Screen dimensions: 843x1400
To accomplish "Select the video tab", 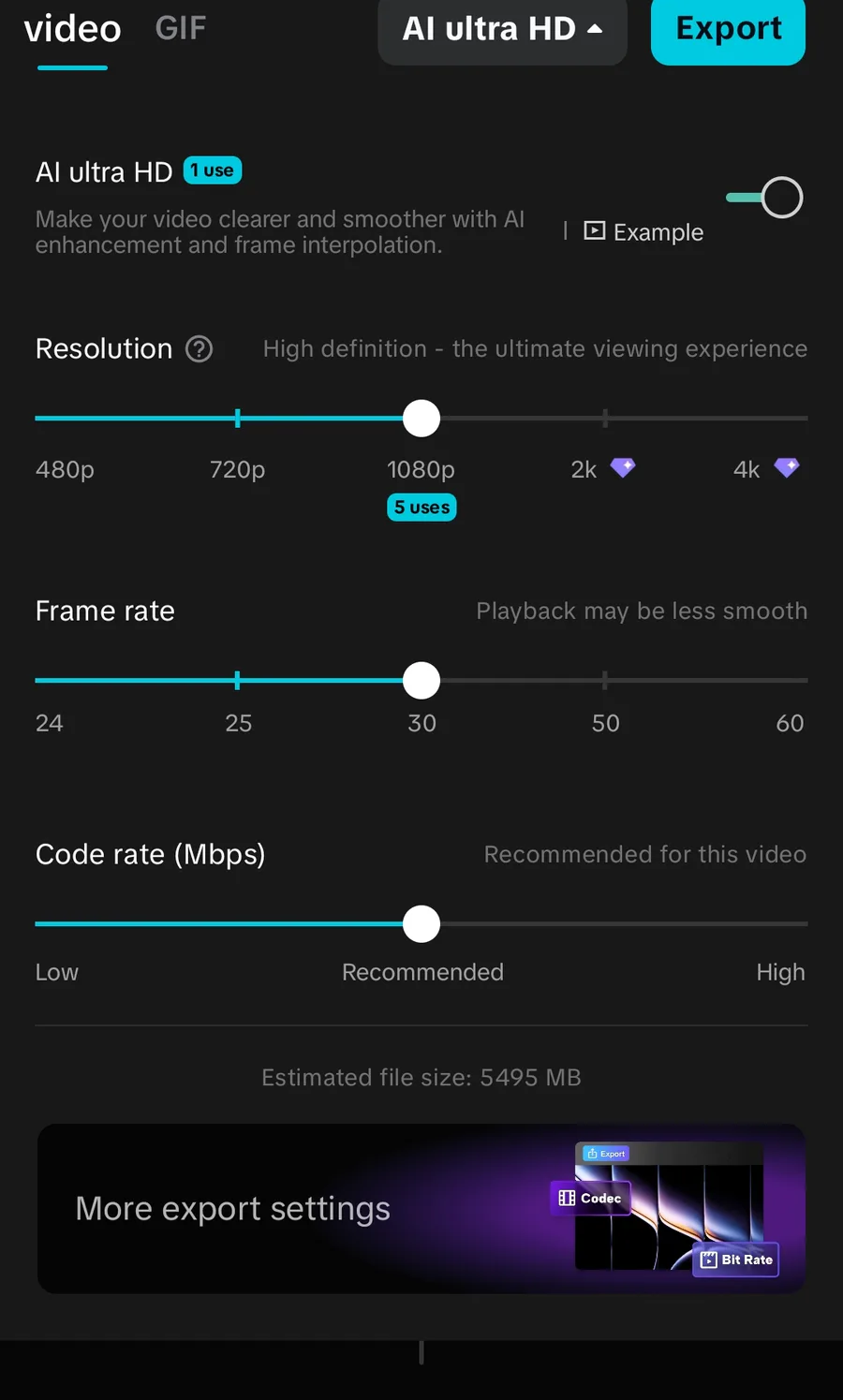I will pos(72,30).
